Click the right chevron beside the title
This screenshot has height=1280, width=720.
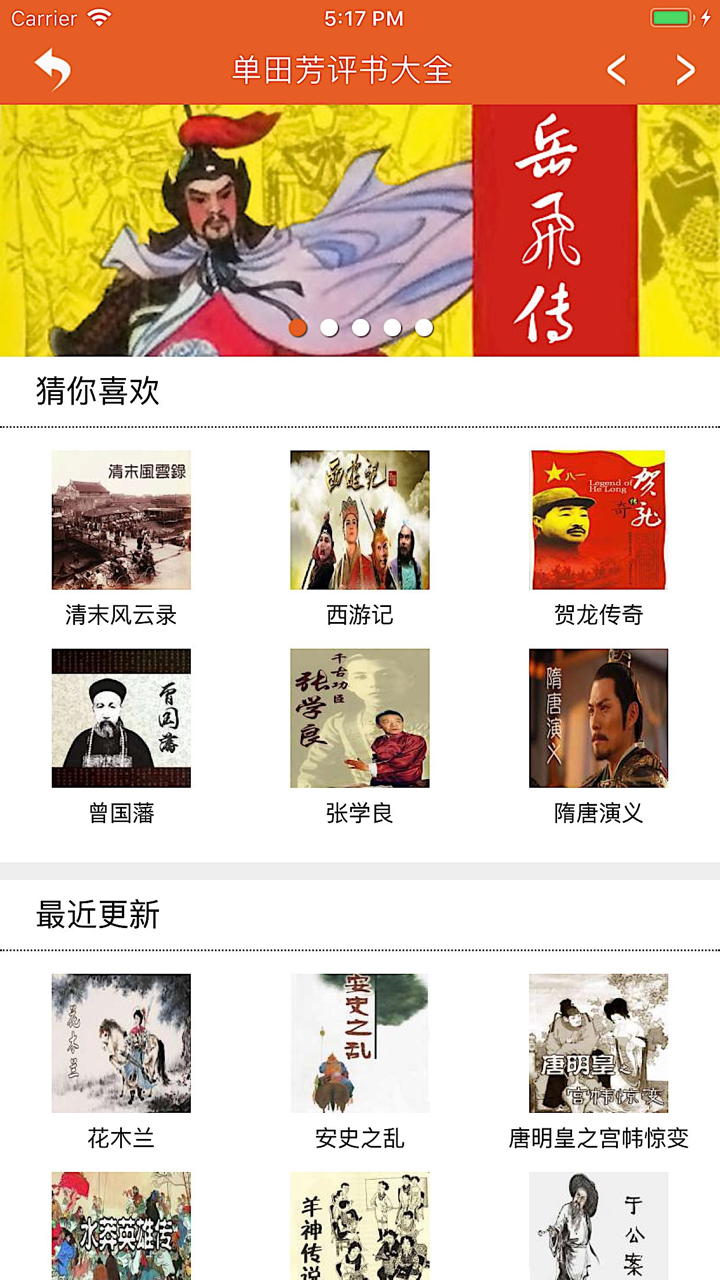pyautogui.click(x=684, y=70)
